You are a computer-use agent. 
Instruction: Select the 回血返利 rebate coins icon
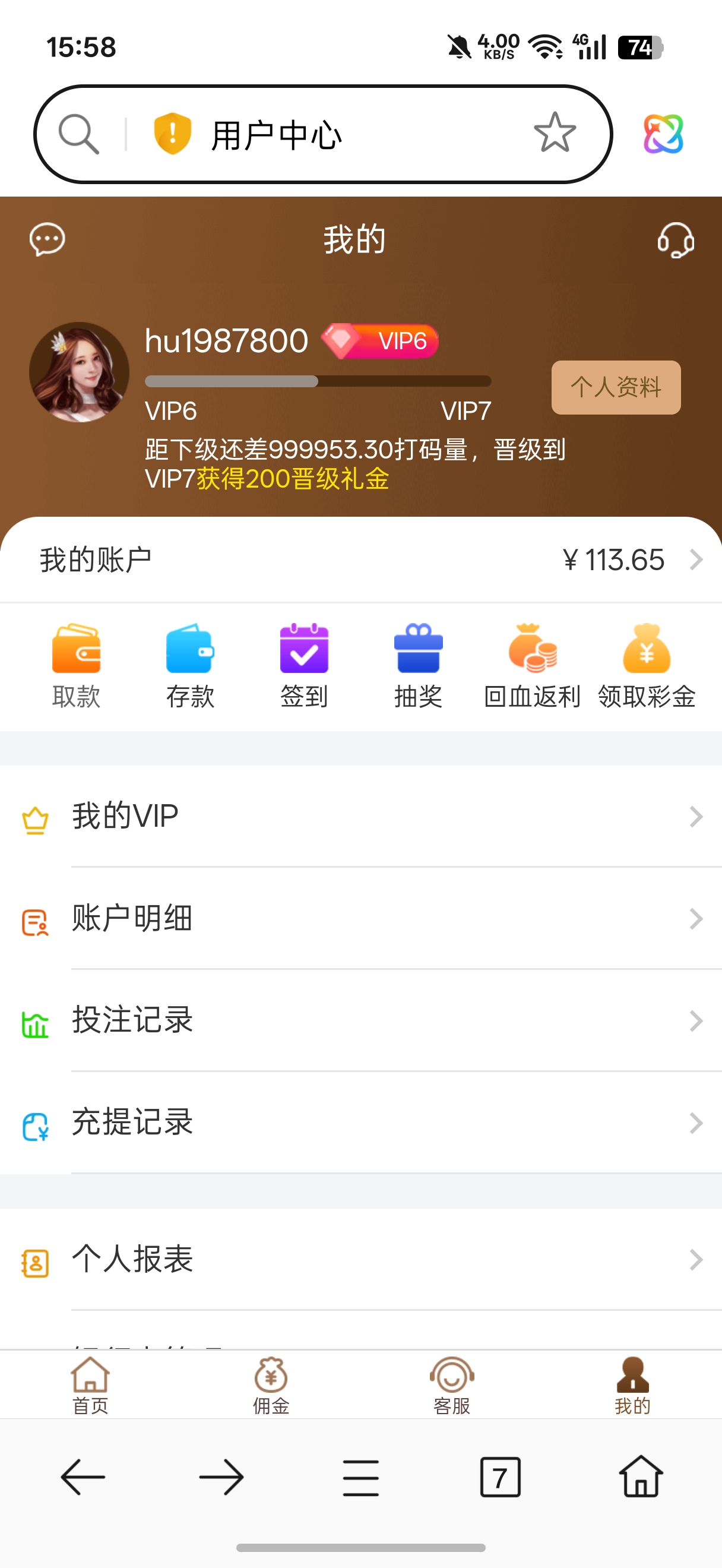click(532, 652)
